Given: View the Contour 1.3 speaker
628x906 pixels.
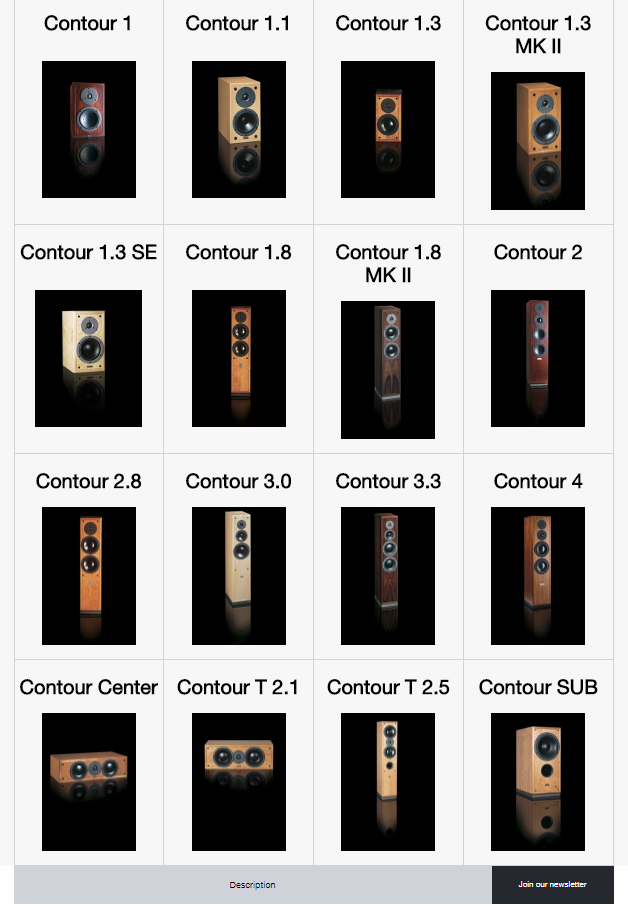Looking at the screenshot, I should coord(388,129).
